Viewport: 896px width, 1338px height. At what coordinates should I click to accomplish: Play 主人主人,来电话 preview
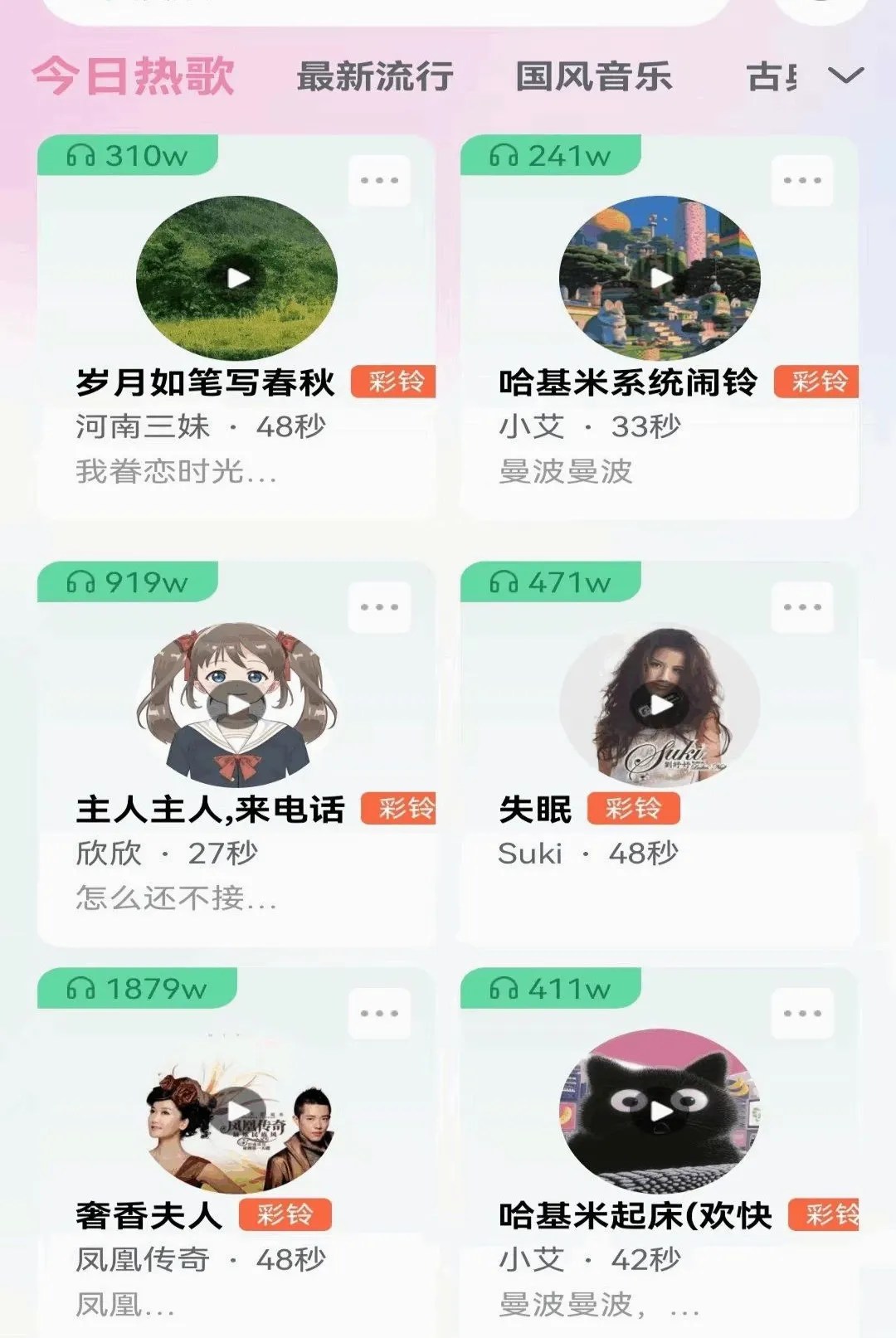point(237,705)
